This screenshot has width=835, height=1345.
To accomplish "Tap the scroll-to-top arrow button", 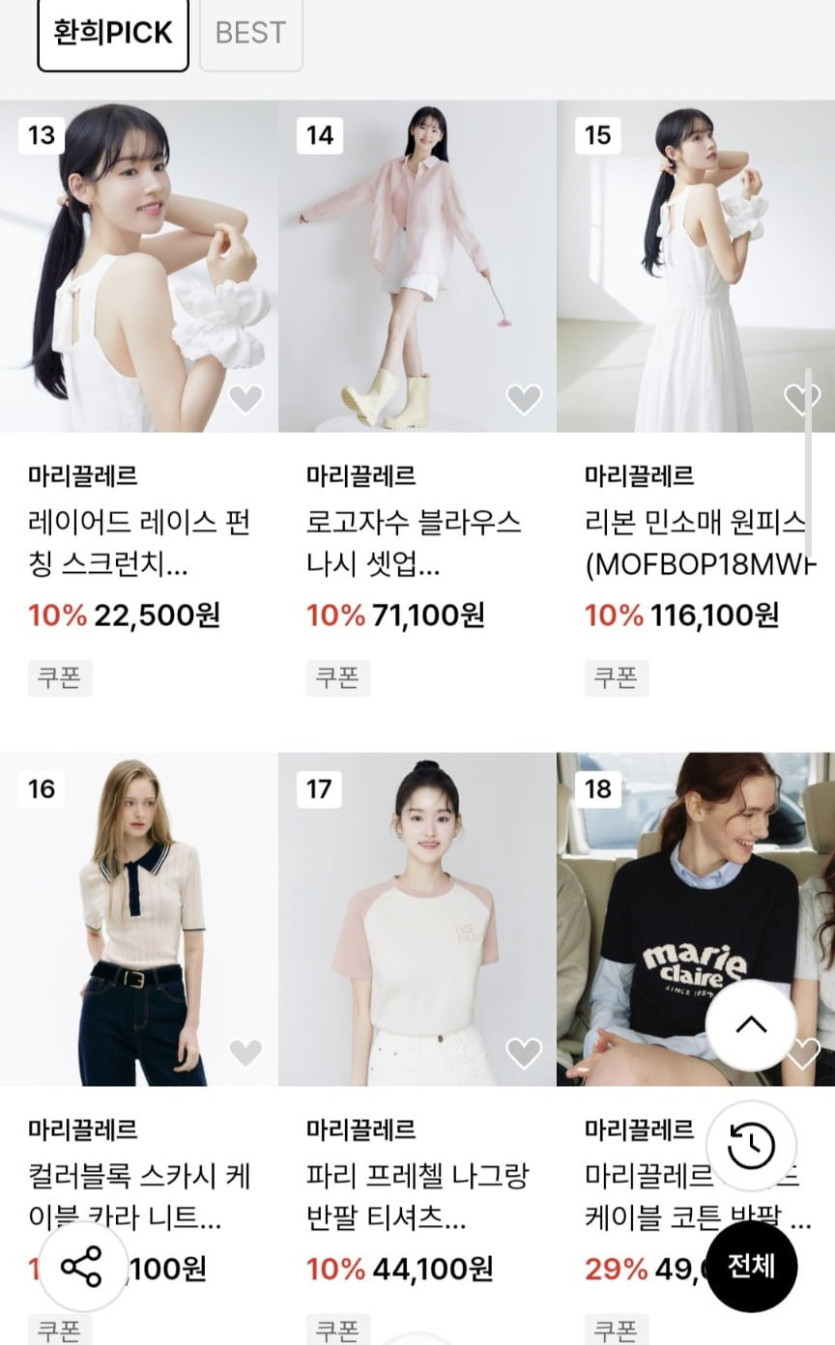I will 751,1025.
